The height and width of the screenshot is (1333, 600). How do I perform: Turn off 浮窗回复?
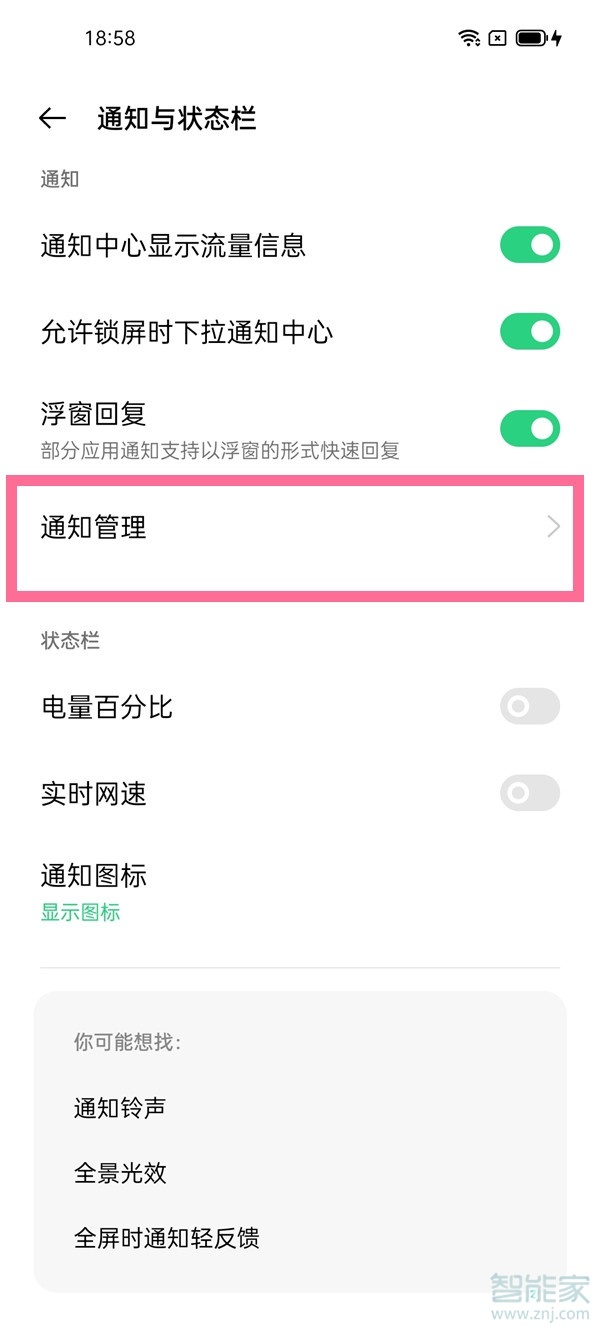click(529, 429)
